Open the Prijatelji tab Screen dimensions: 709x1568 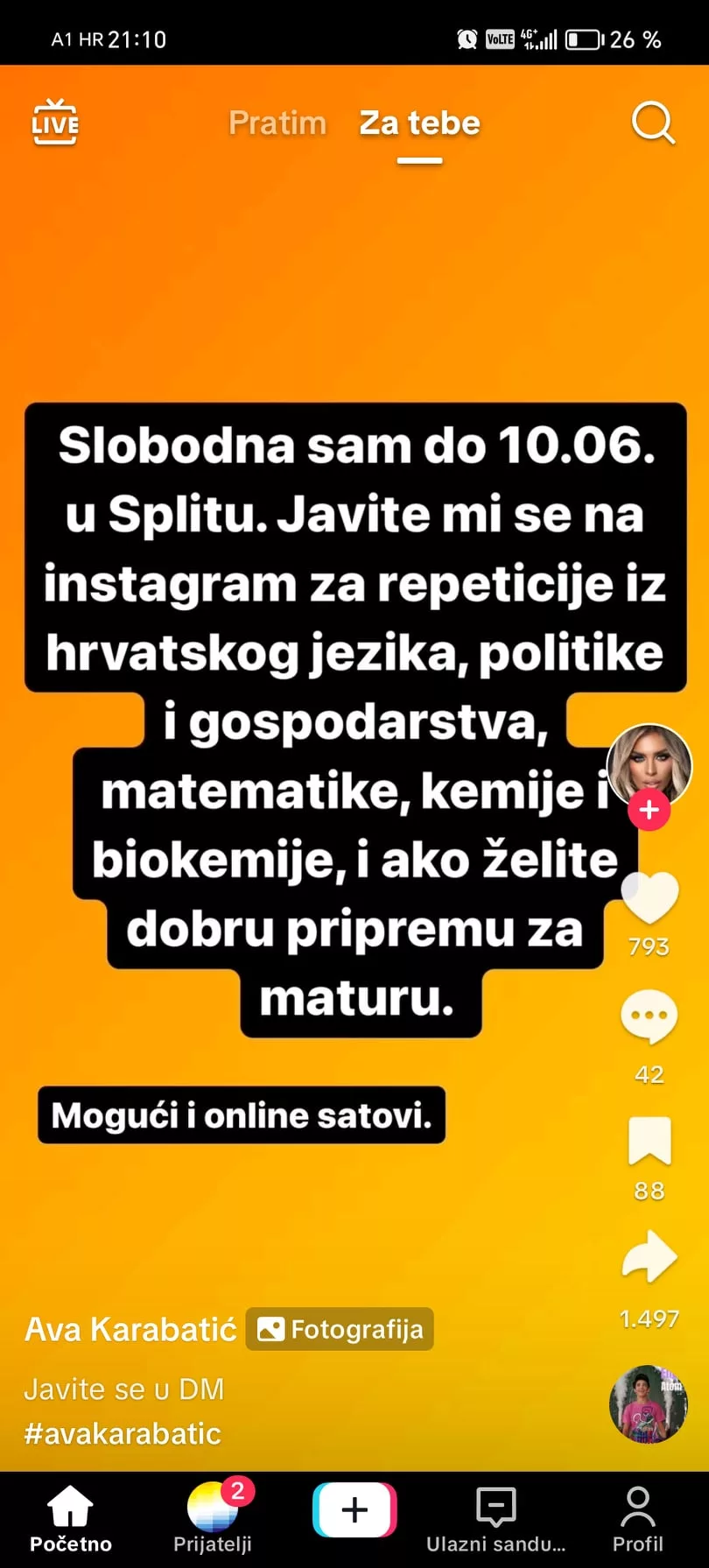[x=213, y=1519]
